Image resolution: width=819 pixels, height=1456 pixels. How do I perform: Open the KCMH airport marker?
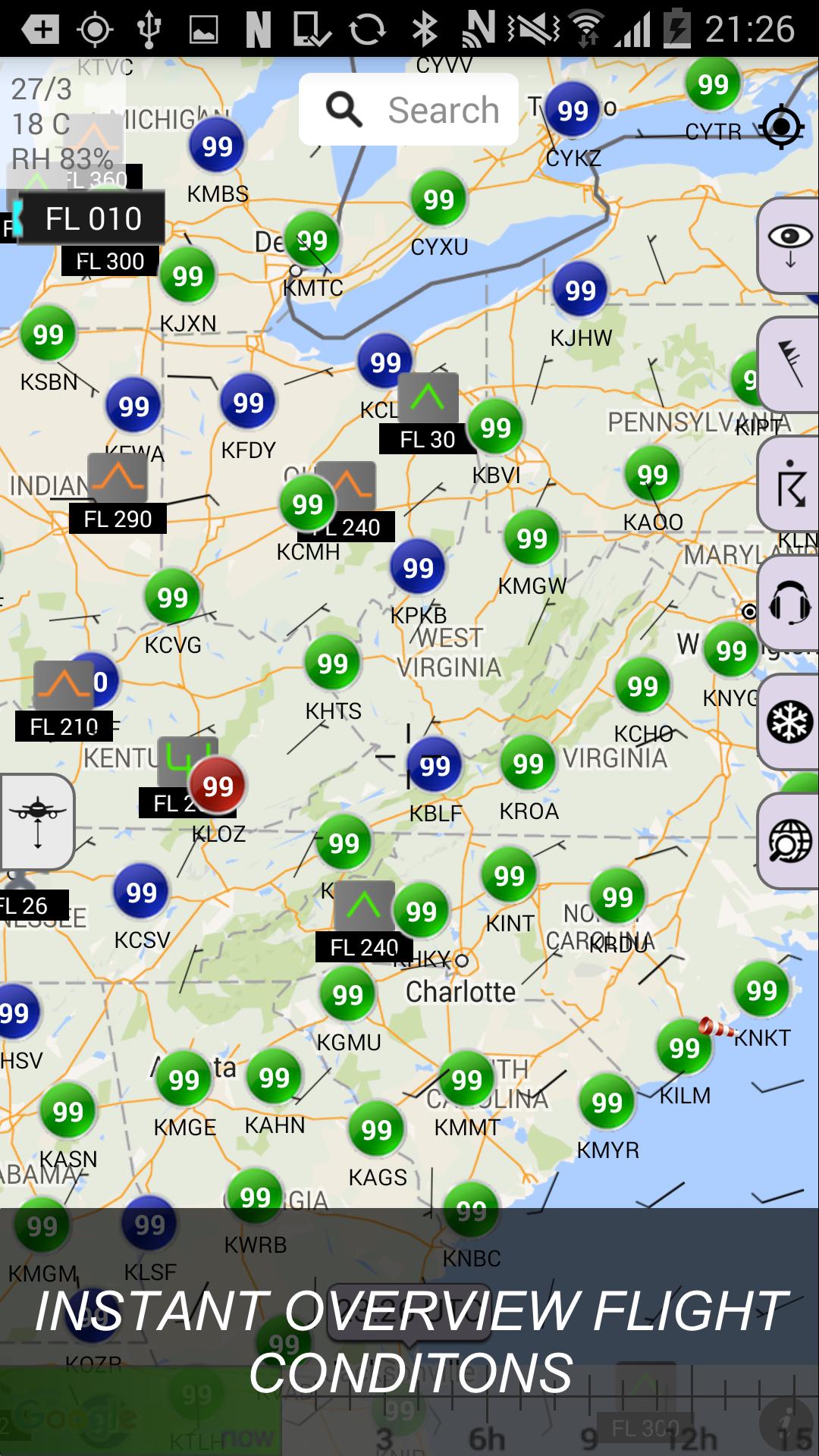point(307,504)
